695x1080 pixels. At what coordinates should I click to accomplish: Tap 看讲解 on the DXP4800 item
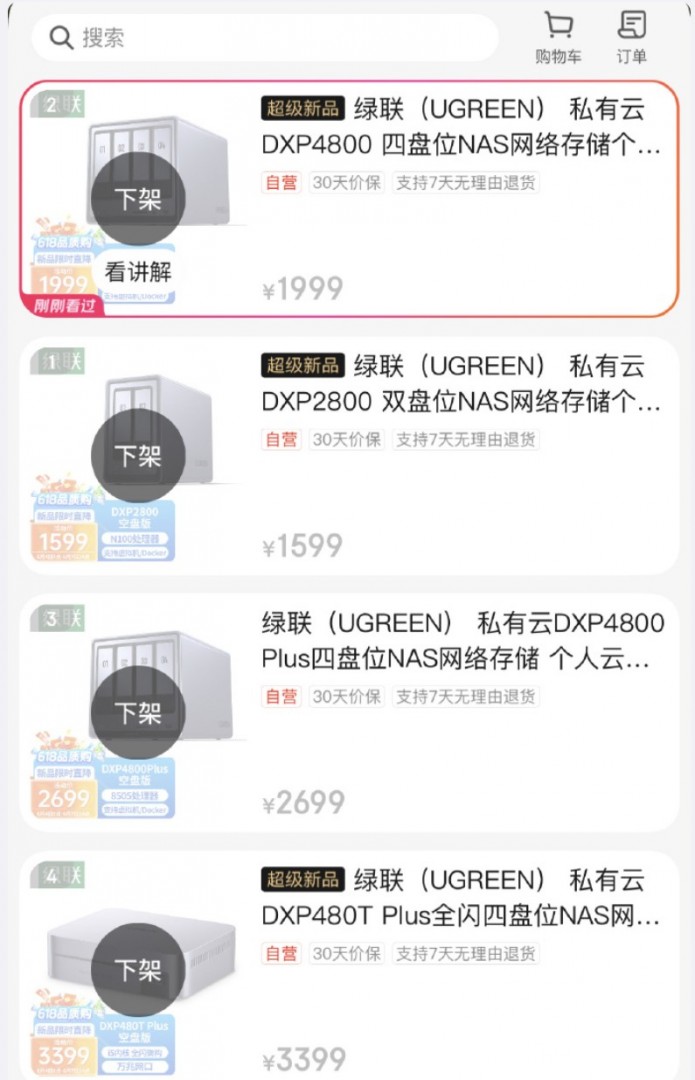138,271
